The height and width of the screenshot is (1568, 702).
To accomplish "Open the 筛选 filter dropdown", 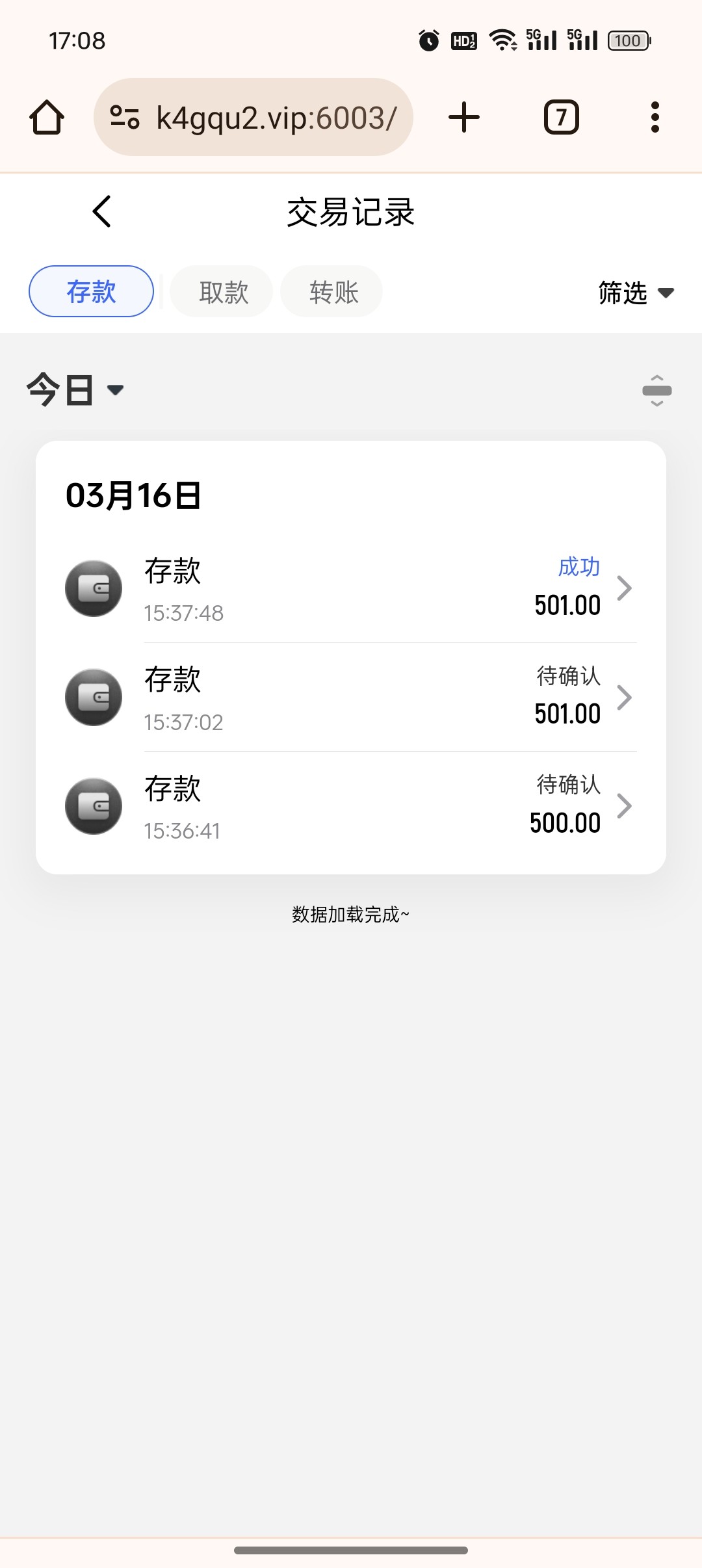I will coord(636,293).
